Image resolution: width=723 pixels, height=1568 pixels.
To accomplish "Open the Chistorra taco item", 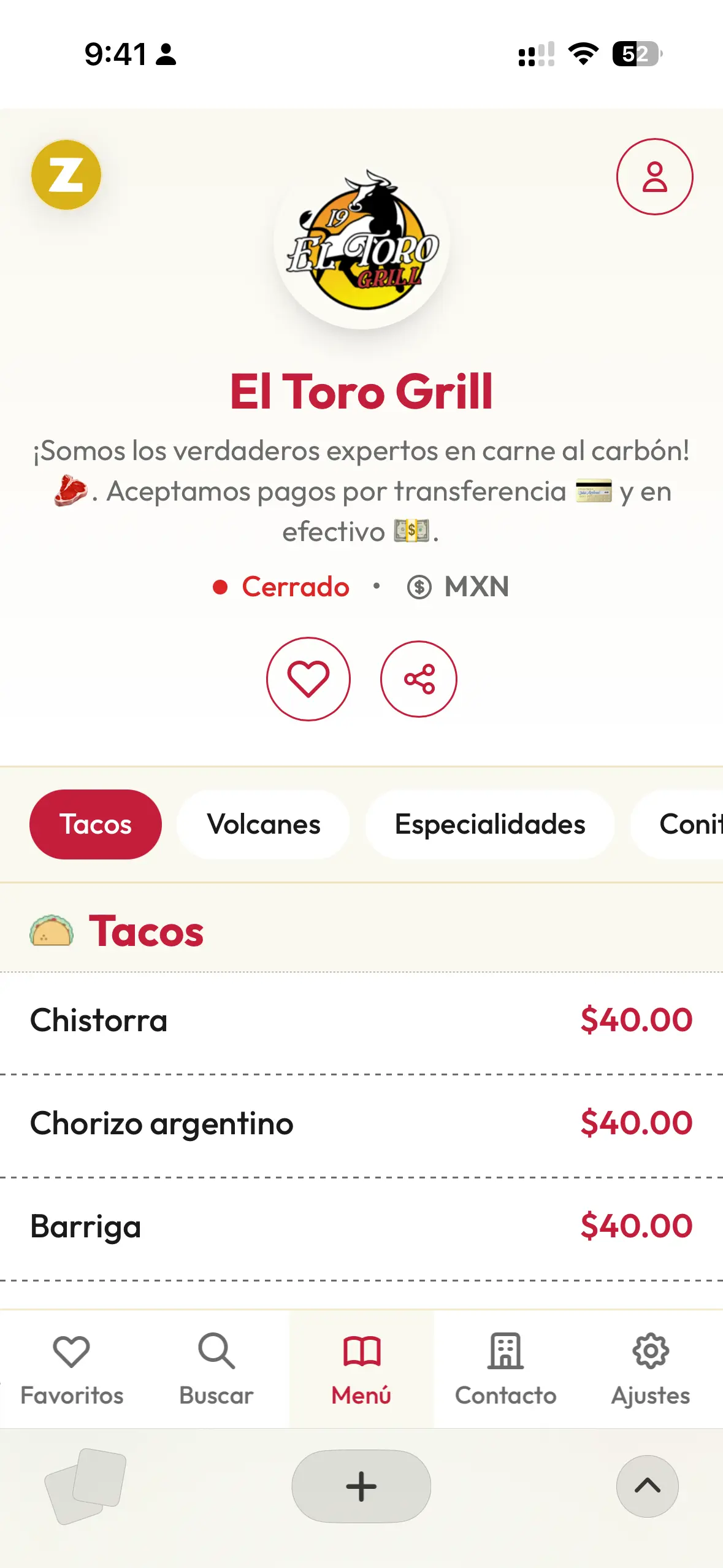I will (361, 1020).
